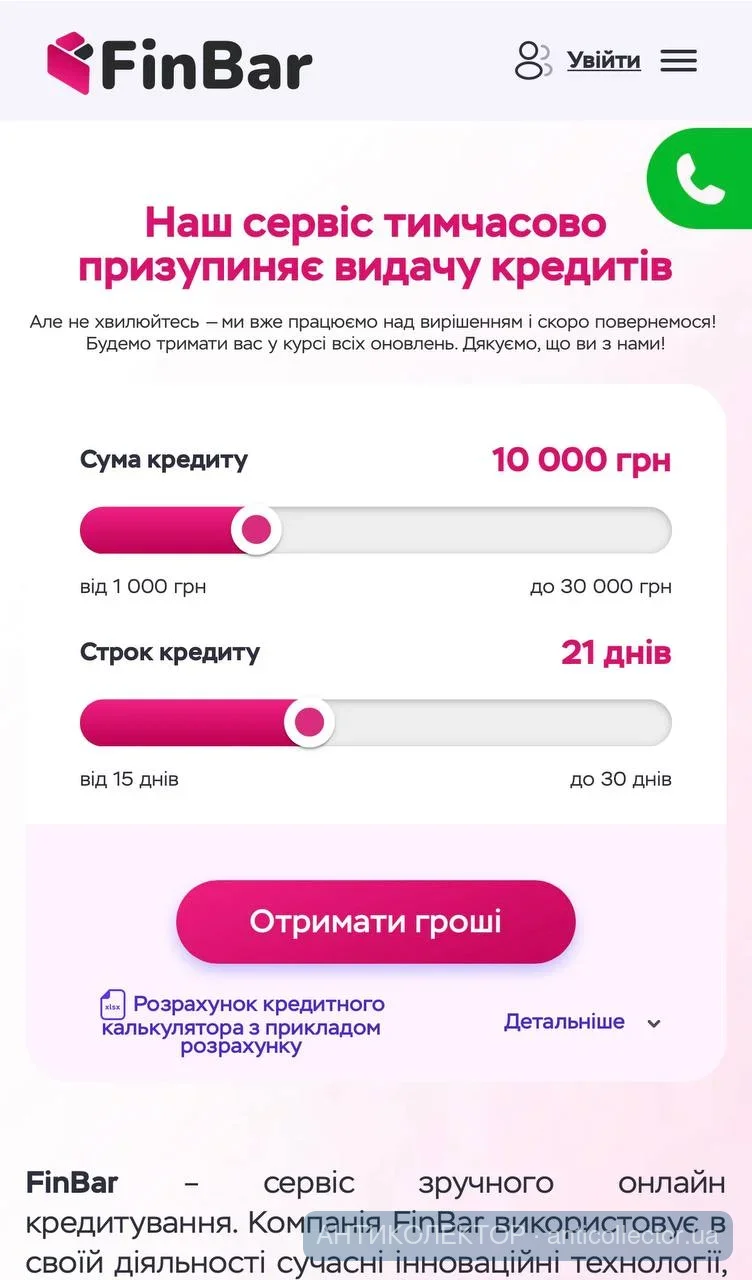Tap the Увійти login link

point(603,60)
